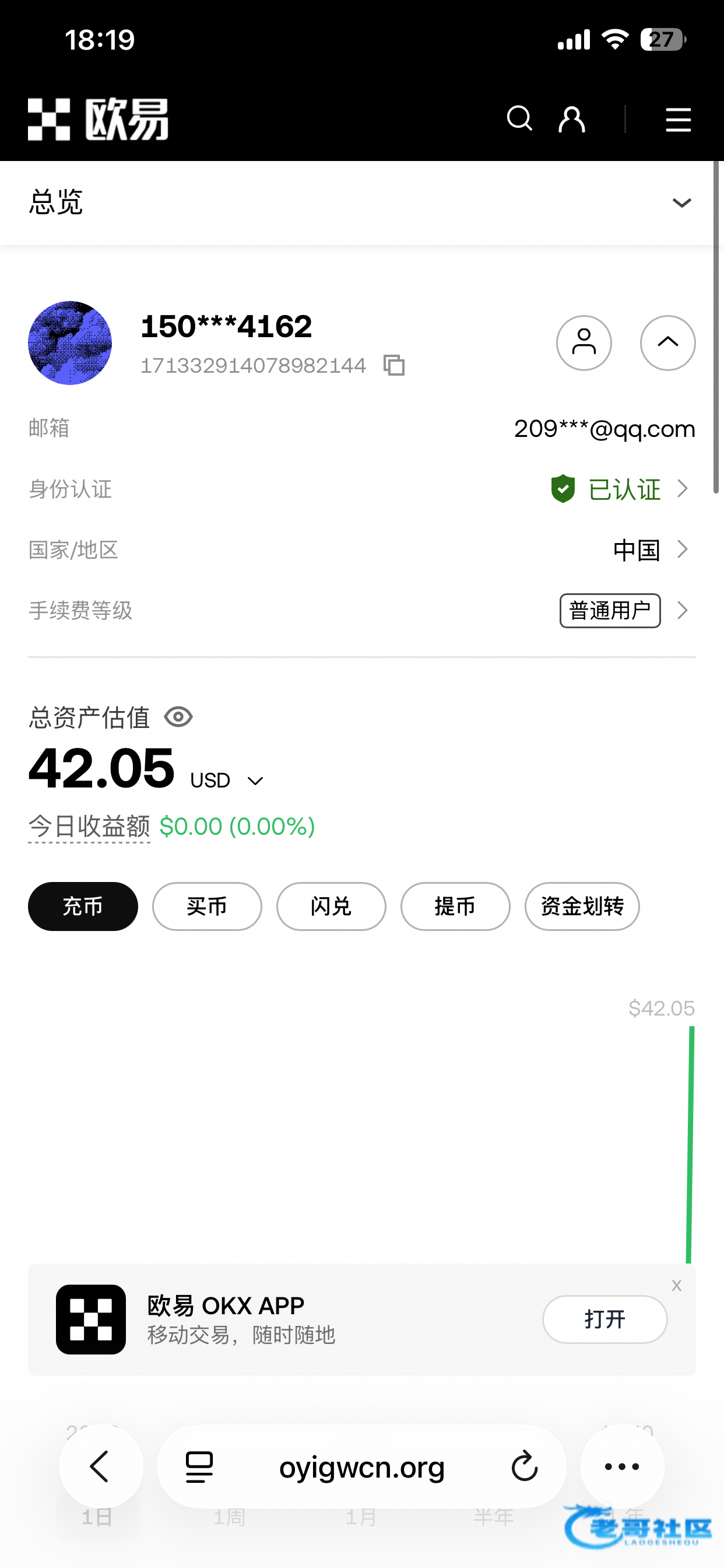Open 资金划转 transfer funds
Viewport: 724px width, 1568px height.
pyautogui.click(x=582, y=907)
